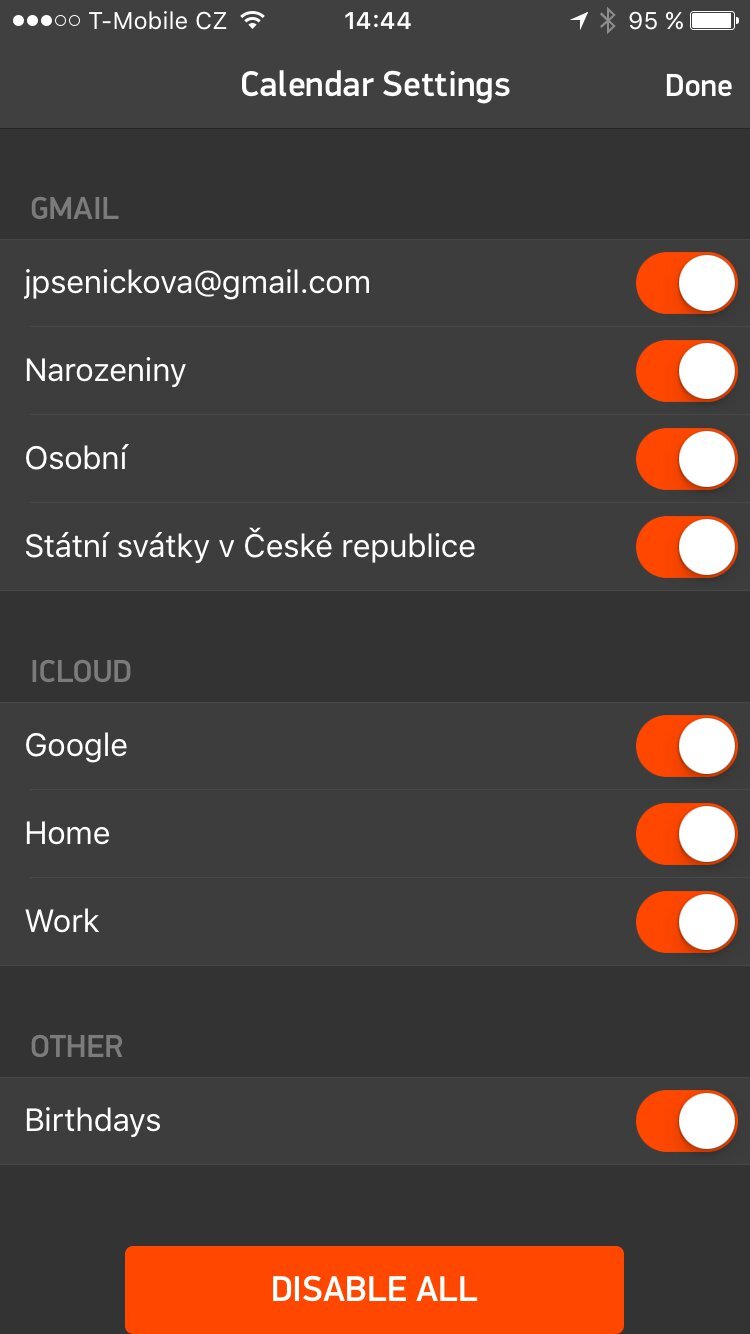This screenshot has width=750, height=1334.
Task: Disable the Work calendar switch
Action: [x=686, y=922]
